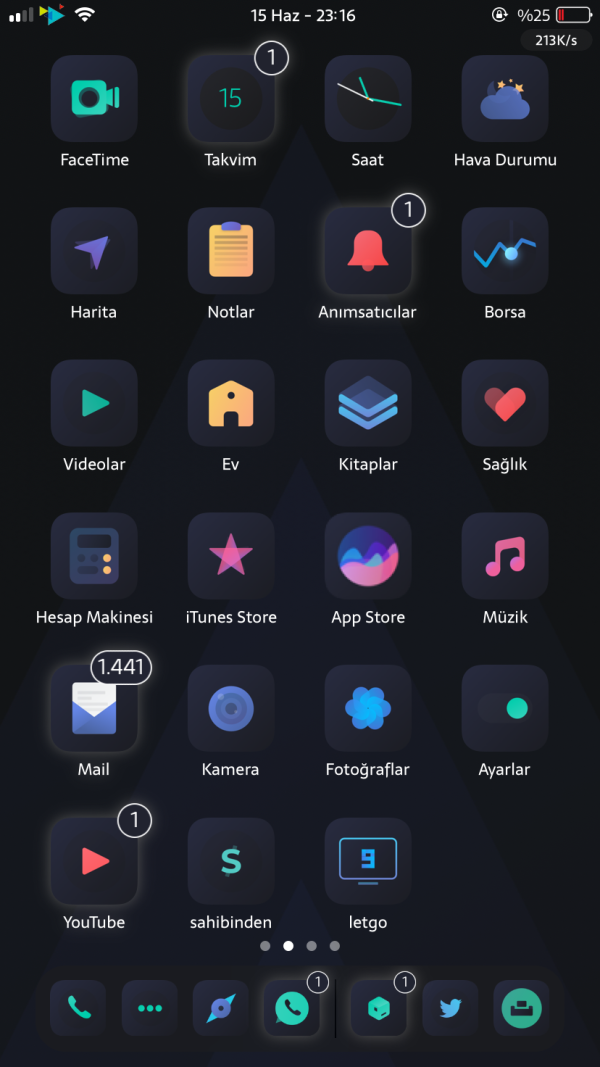The image size is (600, 1067).
Task: Open the Notlar notes app
Action: pos(231,251)
